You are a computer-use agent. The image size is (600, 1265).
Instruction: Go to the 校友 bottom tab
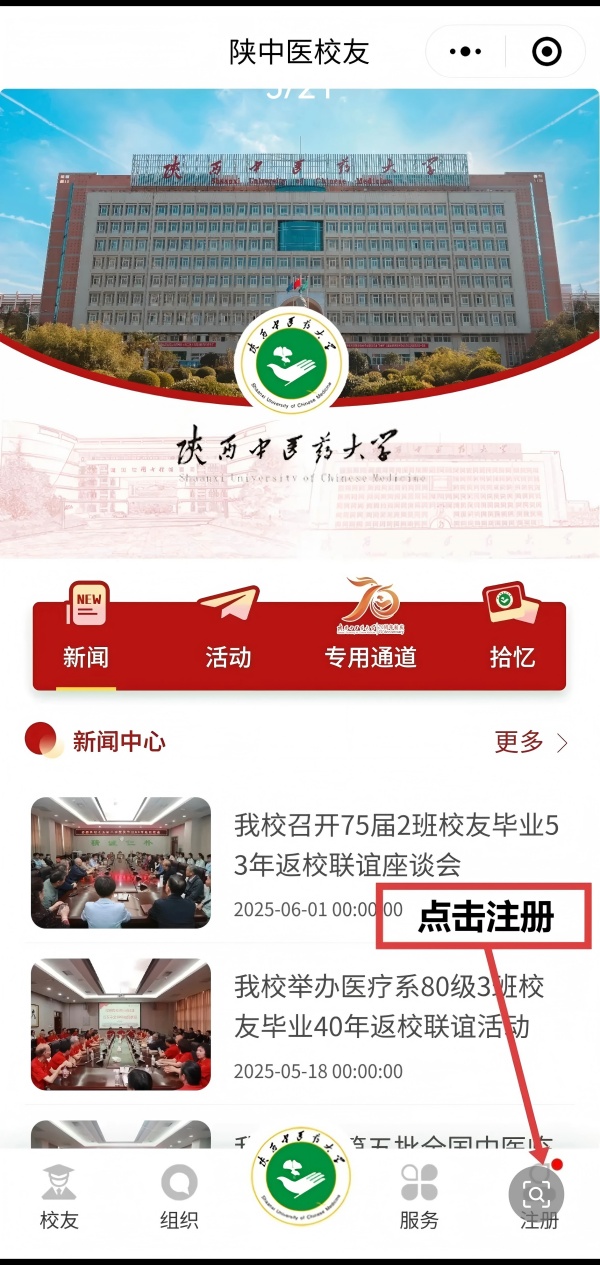(x=59, y=1198)
